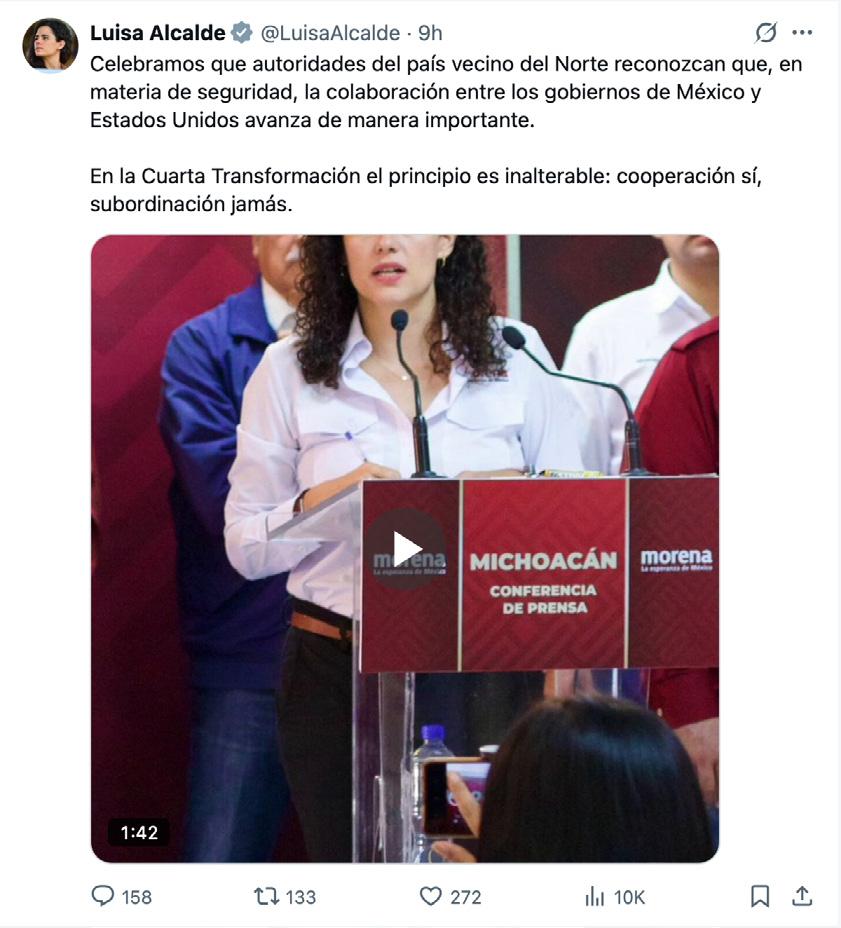Open the @LuisaAlcalde handle link
Viewport: 841px width, 928px height.
click(x=330, y=33)
